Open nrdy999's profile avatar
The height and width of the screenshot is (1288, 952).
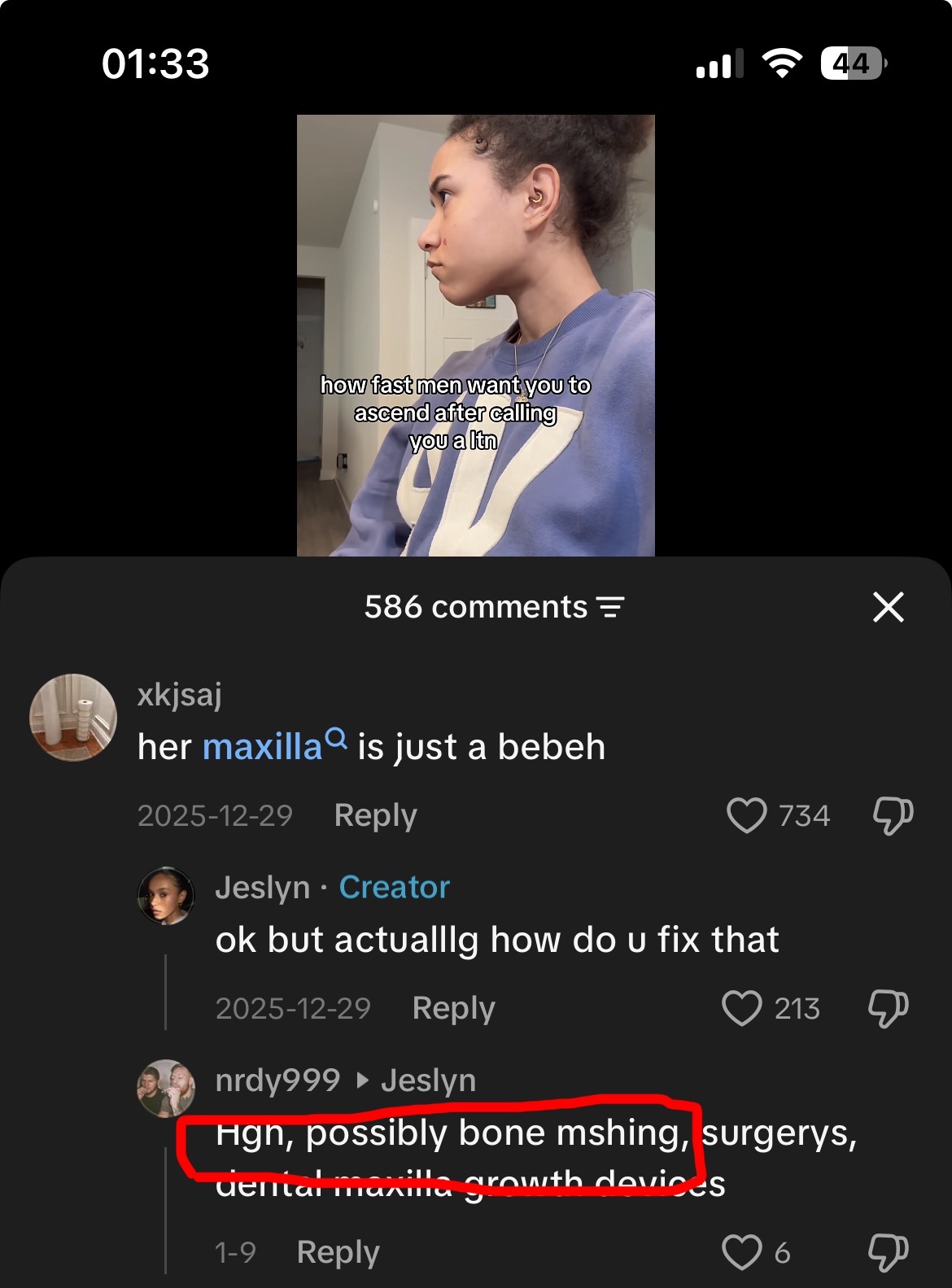[x=166, y=1089]
